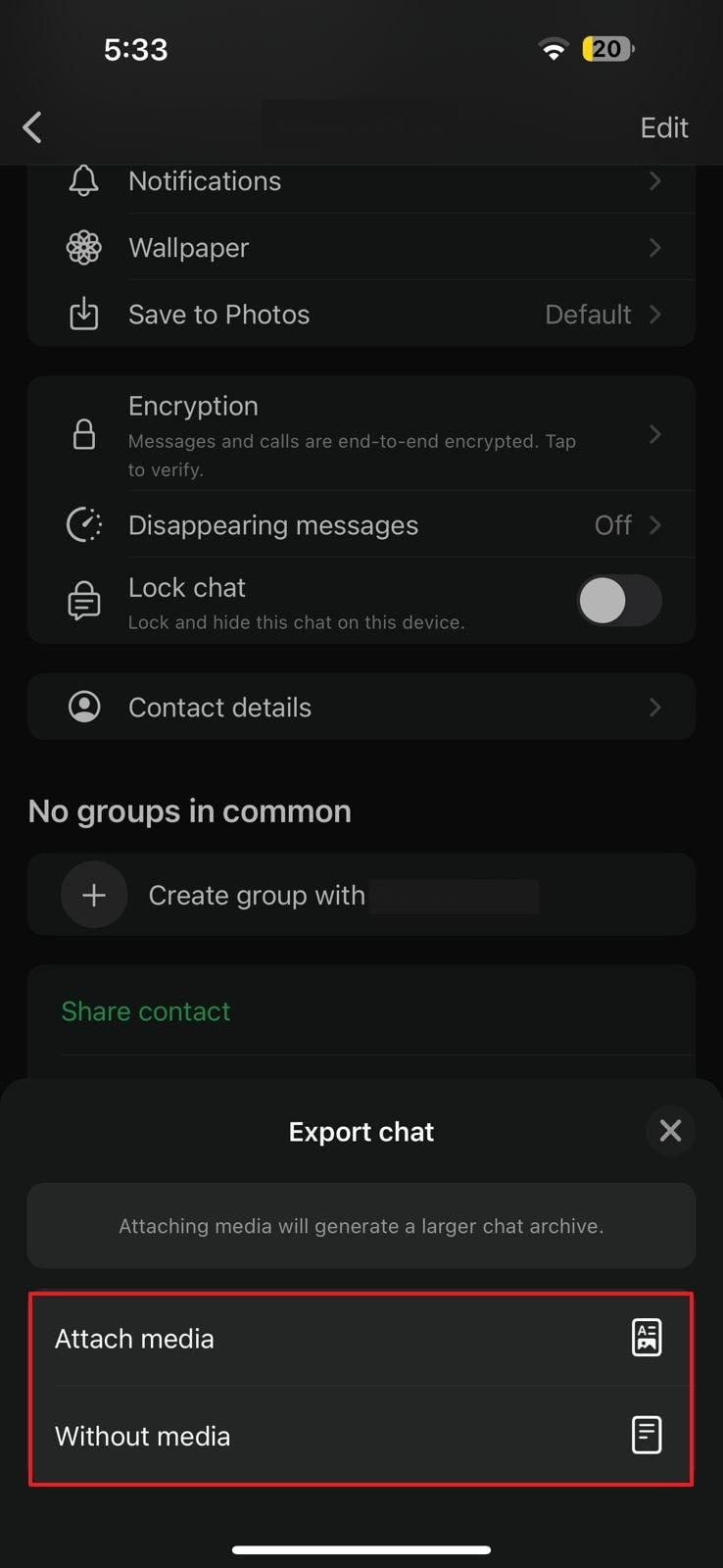This screenshot has height=1568, width=723.
Task: Click the plus icon to create a group
Action: pos(93,894)
